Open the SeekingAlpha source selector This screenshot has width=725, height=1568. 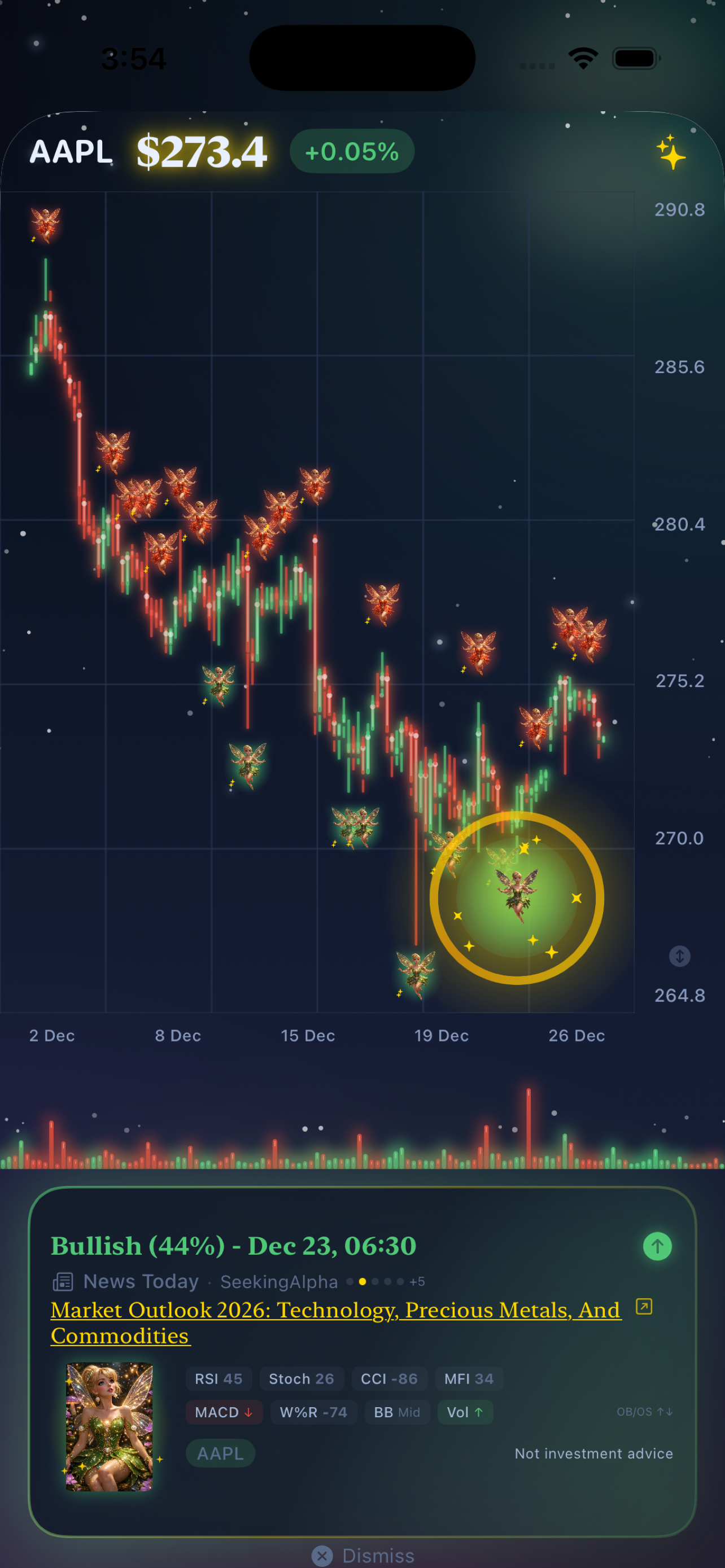[x=279, y=1282]
